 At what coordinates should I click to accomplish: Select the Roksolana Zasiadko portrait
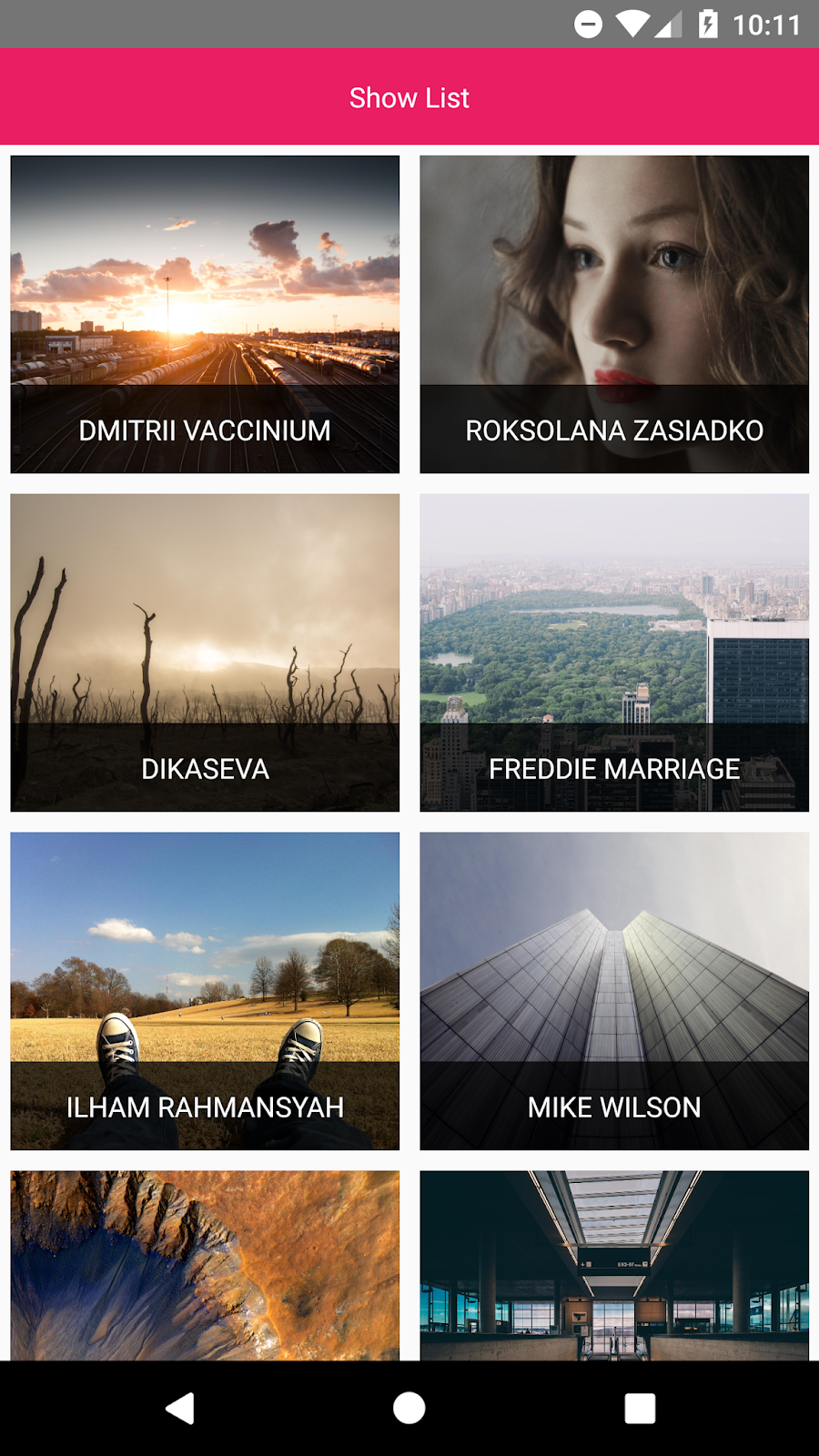pyautogui.click(x=613, y=314)
